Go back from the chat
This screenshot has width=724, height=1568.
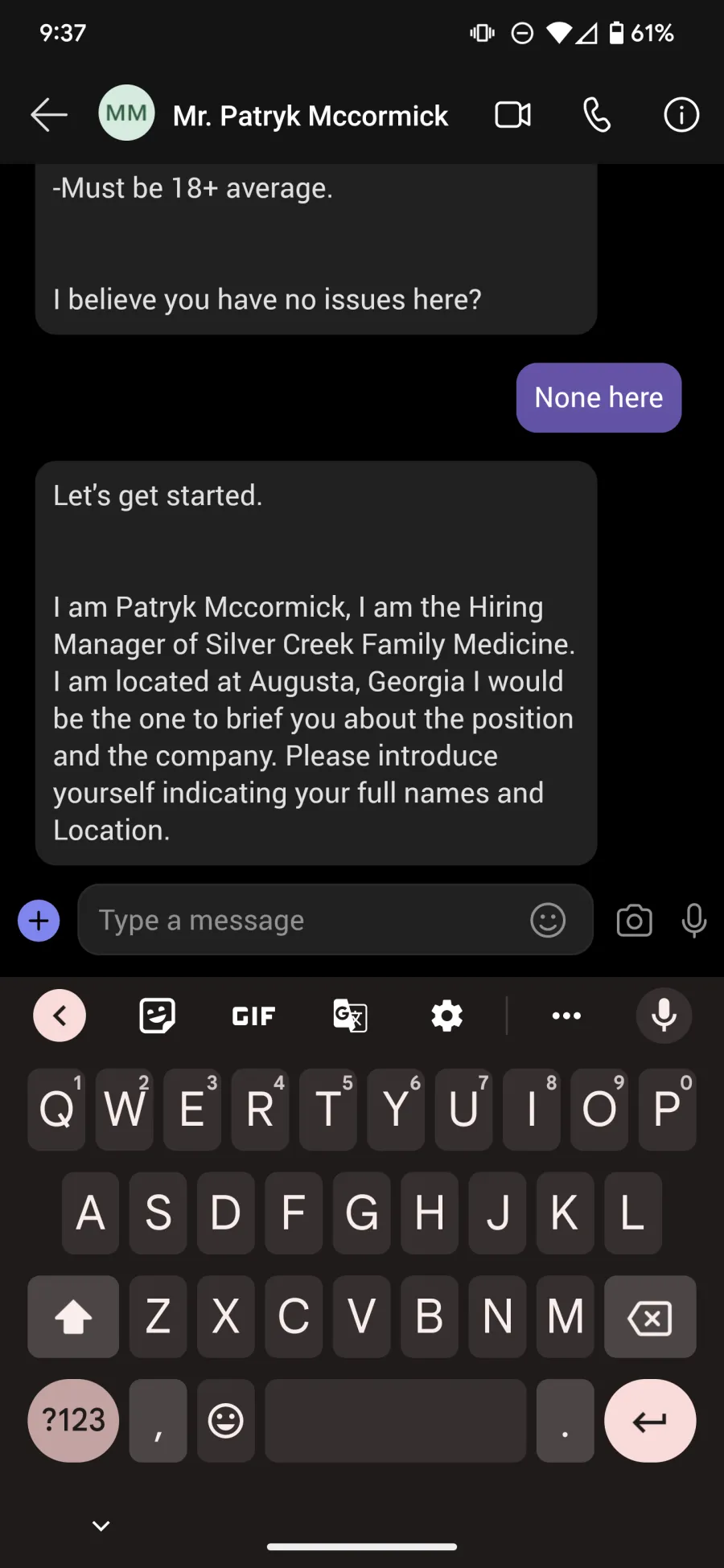(x=48, y=115)
